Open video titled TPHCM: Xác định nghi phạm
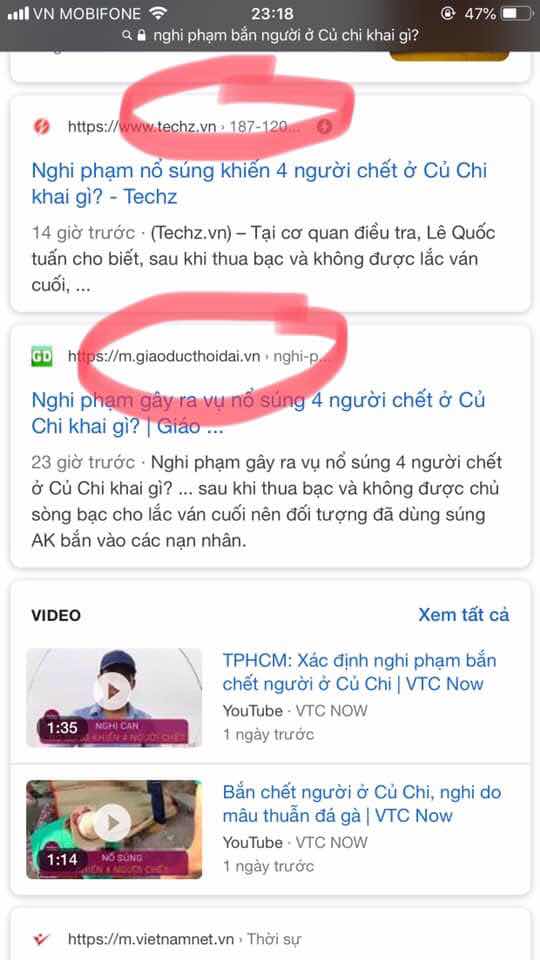This screenshot has height=960, width=540. [359, 672]
